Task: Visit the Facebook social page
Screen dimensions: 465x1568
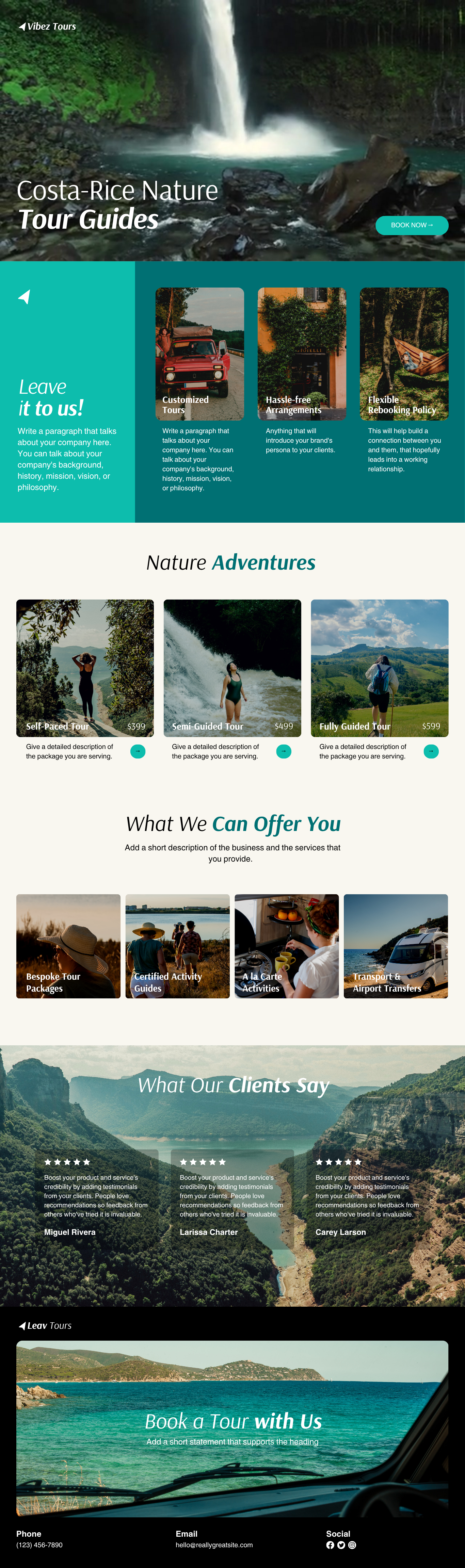Action: point(330,1545)
